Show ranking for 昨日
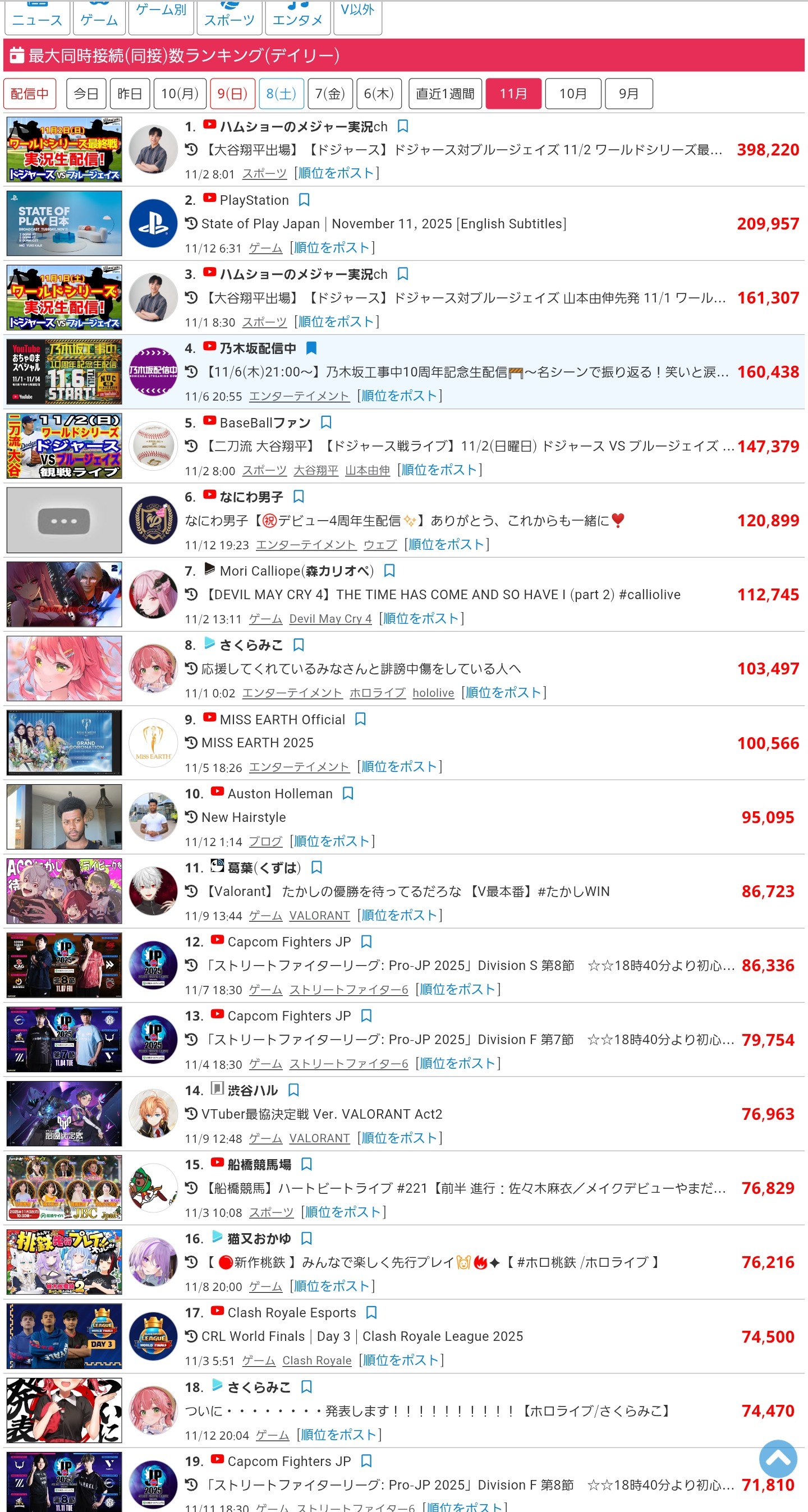Viewport: 808px width, 1512px height. point(130,94)
